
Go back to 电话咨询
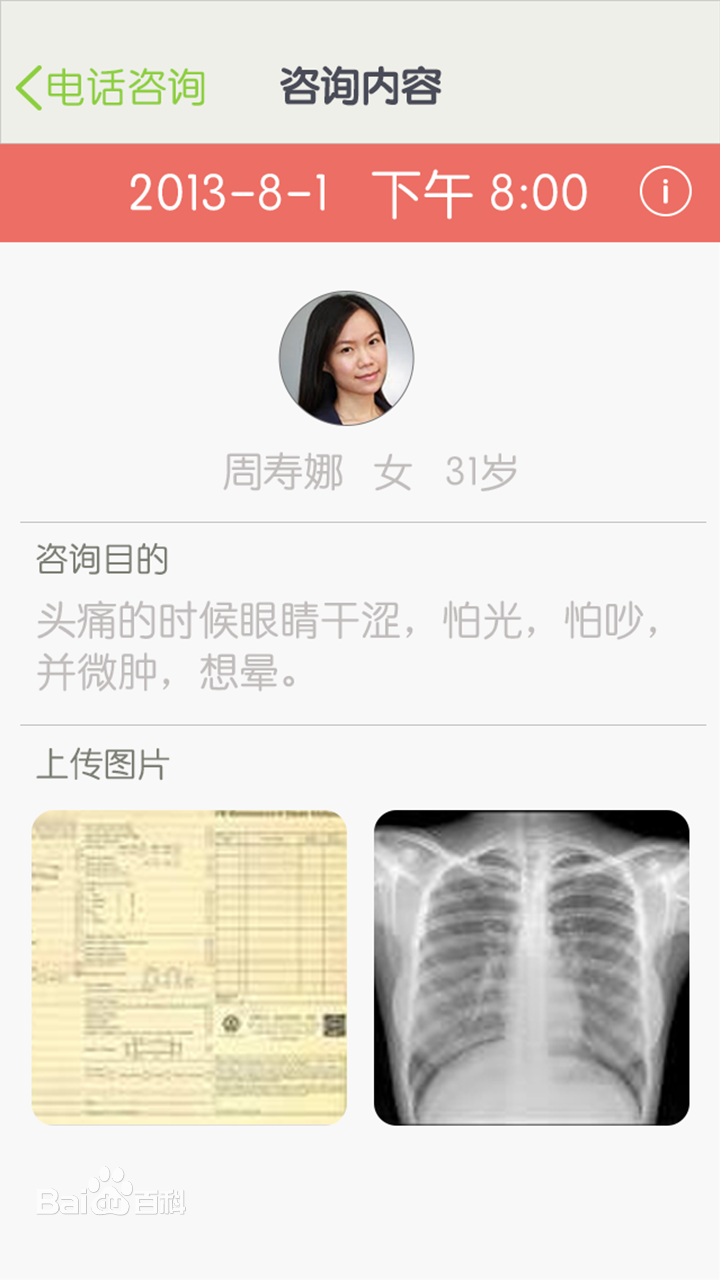point(110,87)
